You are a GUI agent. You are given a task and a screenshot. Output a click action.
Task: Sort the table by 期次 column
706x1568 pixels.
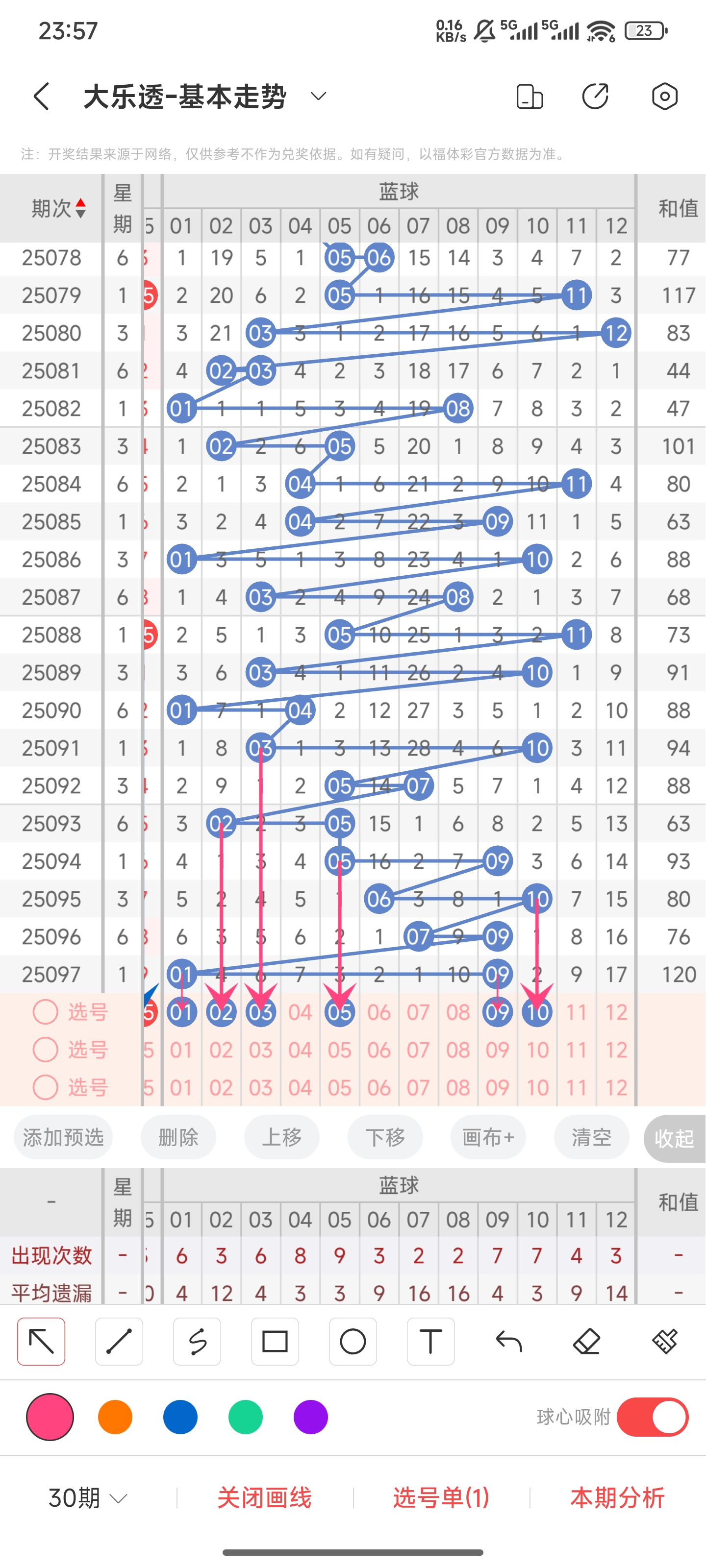(x=59, y=208)
